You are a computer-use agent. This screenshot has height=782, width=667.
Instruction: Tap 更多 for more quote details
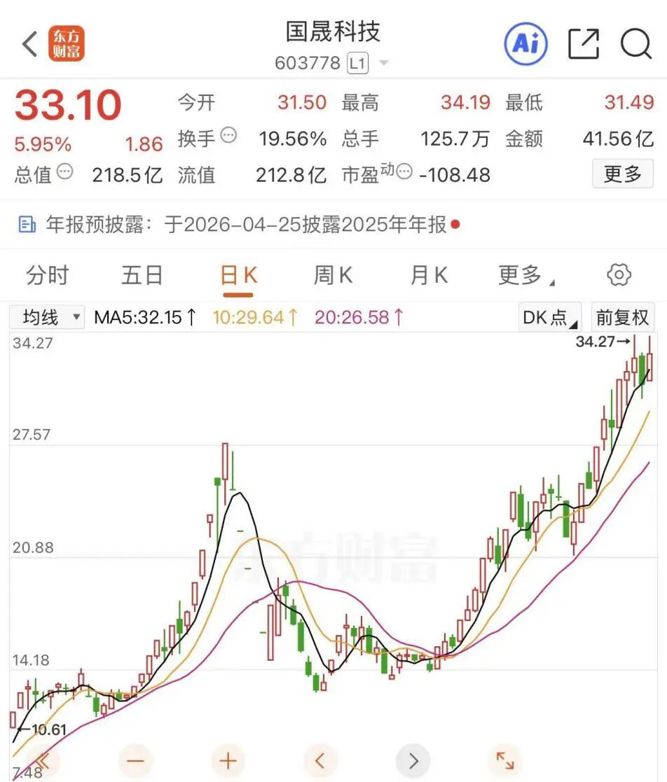pos(622,174)
